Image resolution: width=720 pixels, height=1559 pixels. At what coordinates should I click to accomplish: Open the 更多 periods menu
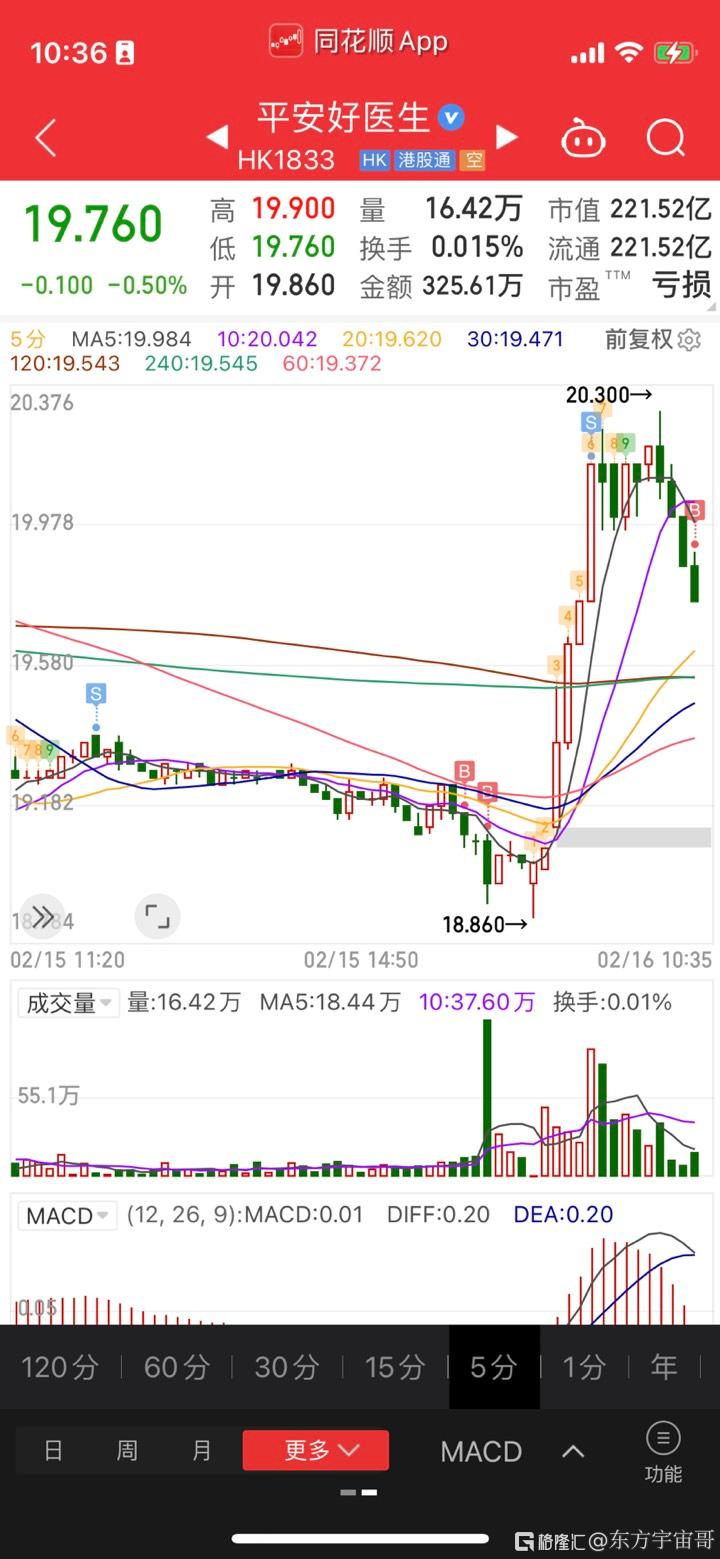pos(316,1450)
